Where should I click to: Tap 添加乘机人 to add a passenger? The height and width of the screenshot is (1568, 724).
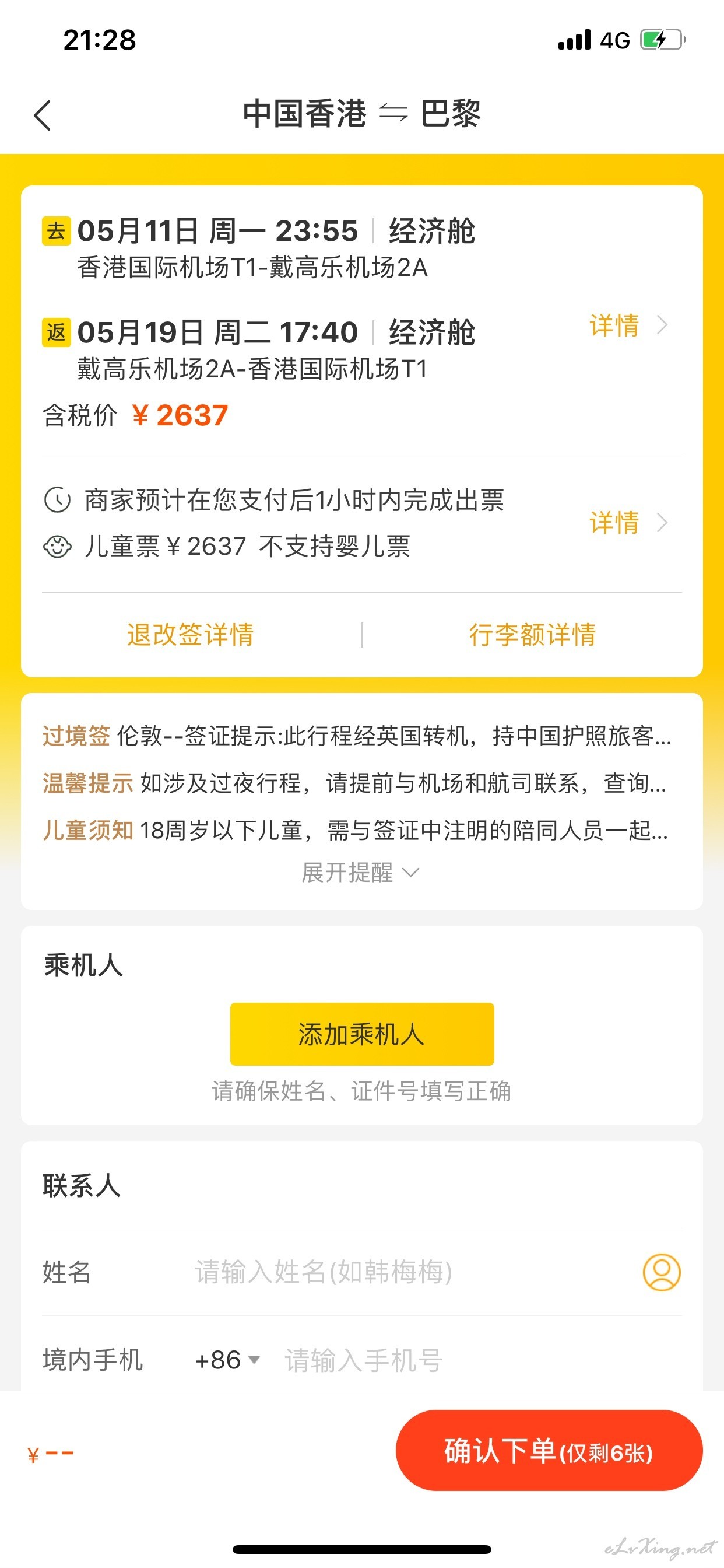click(x=362, y=1034)
